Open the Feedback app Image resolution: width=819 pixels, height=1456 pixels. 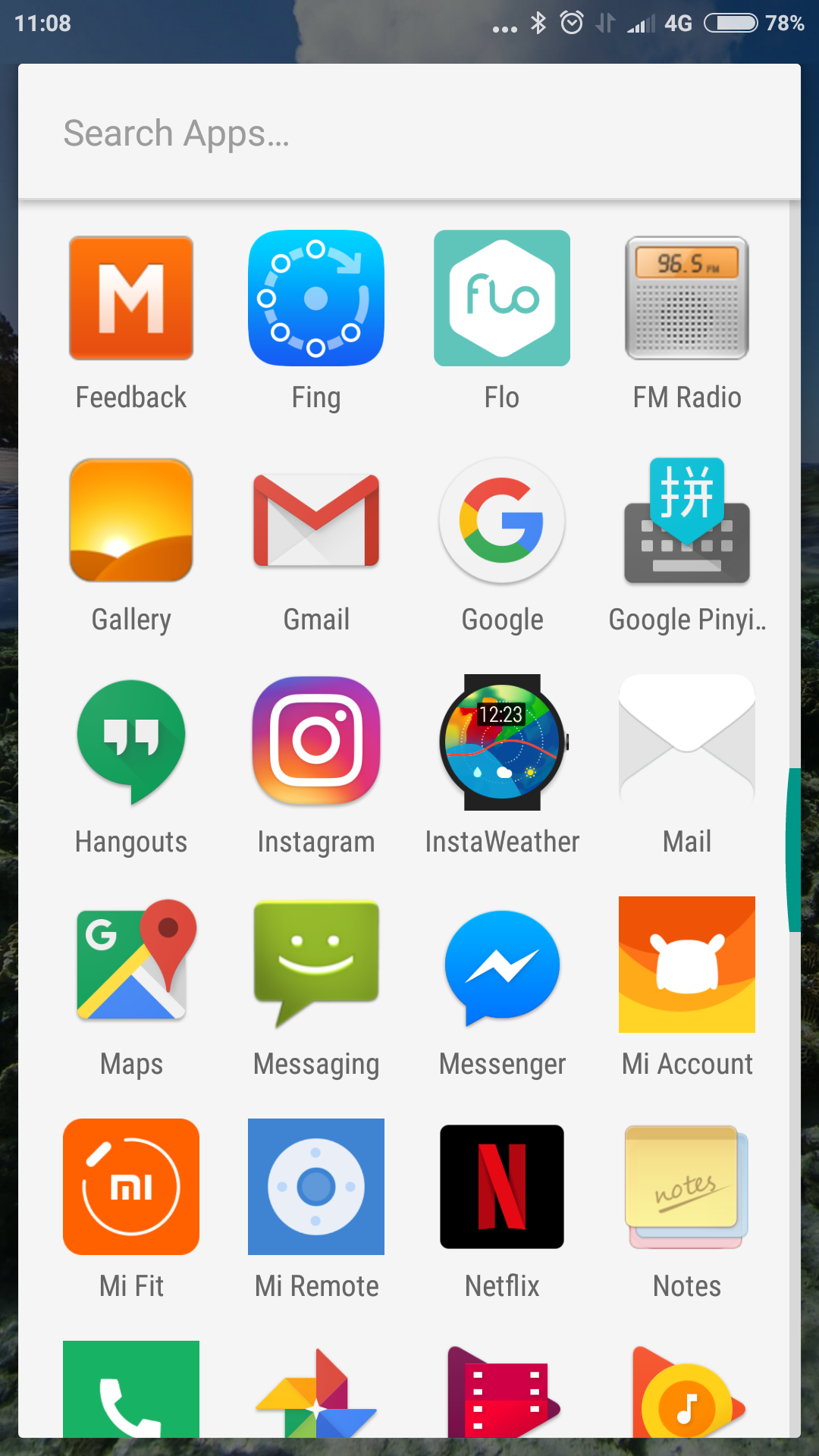click(x=131, y=298)
